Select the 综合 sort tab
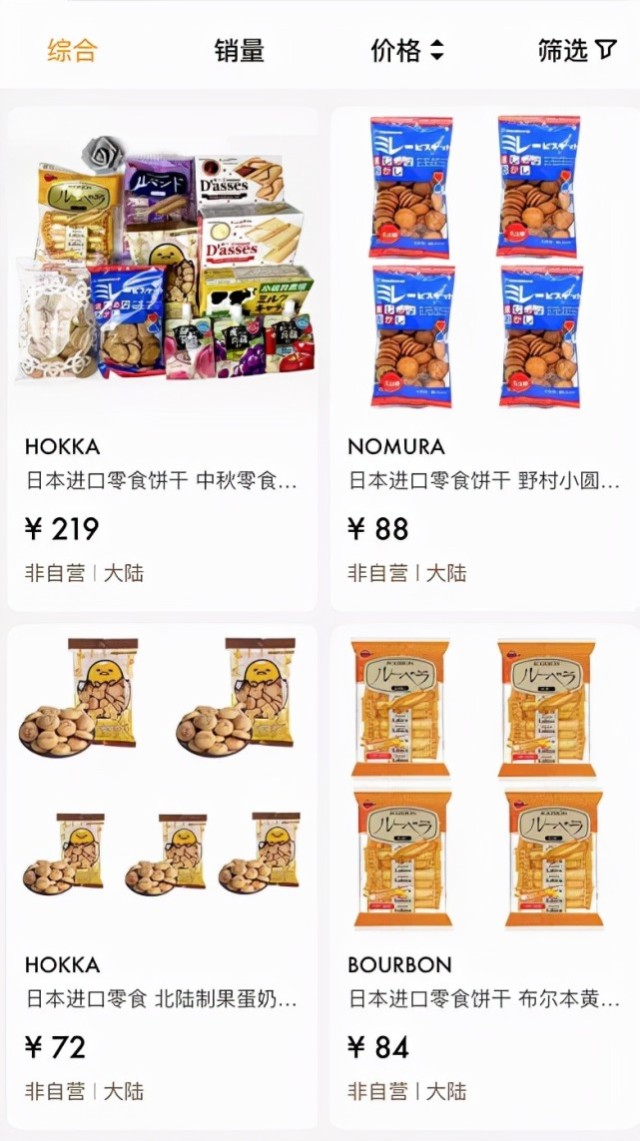The height and width of the screenshot is (1141, 640). tap(72, 51)
